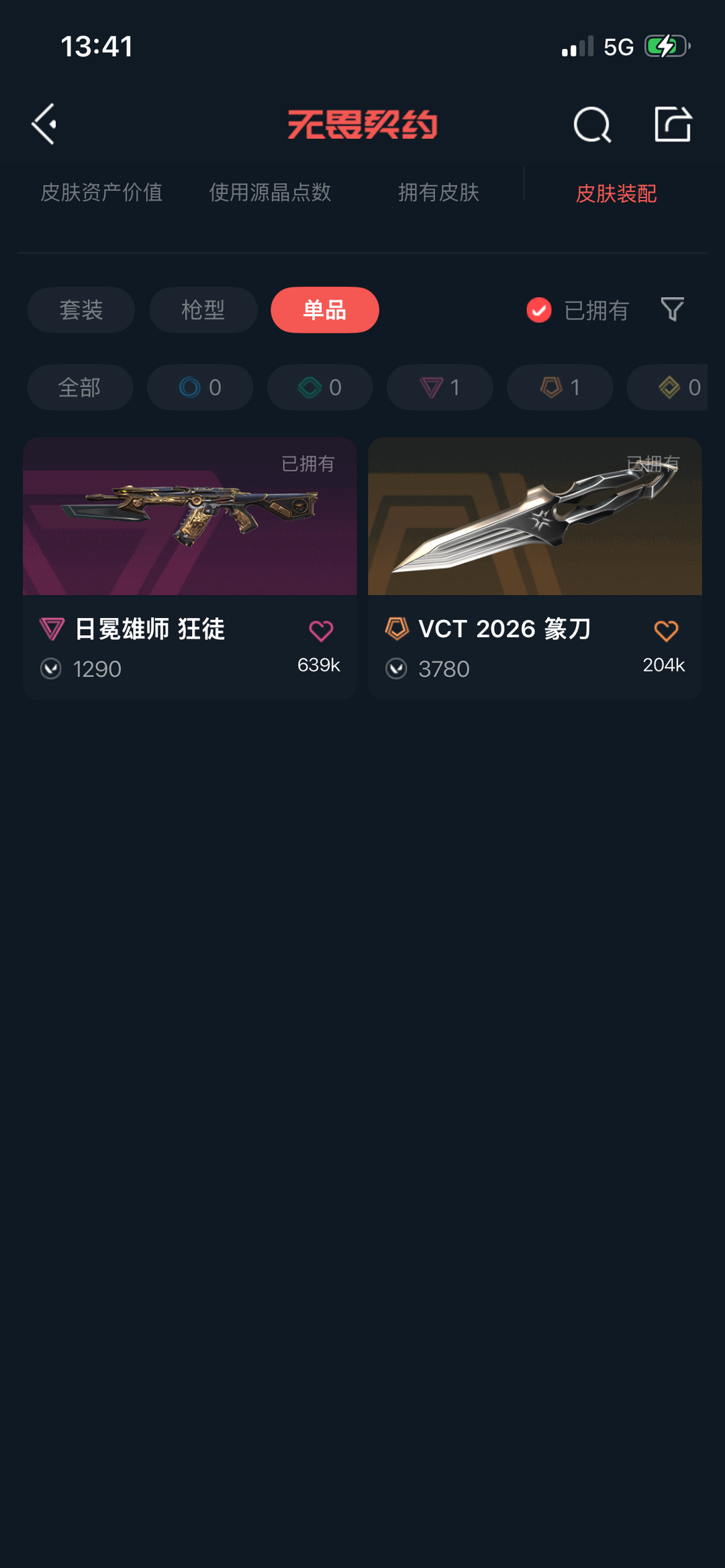Open the 拥有皮肤 tab
The height and width of the screenshot is (1568, 725).
click(438, 193)
